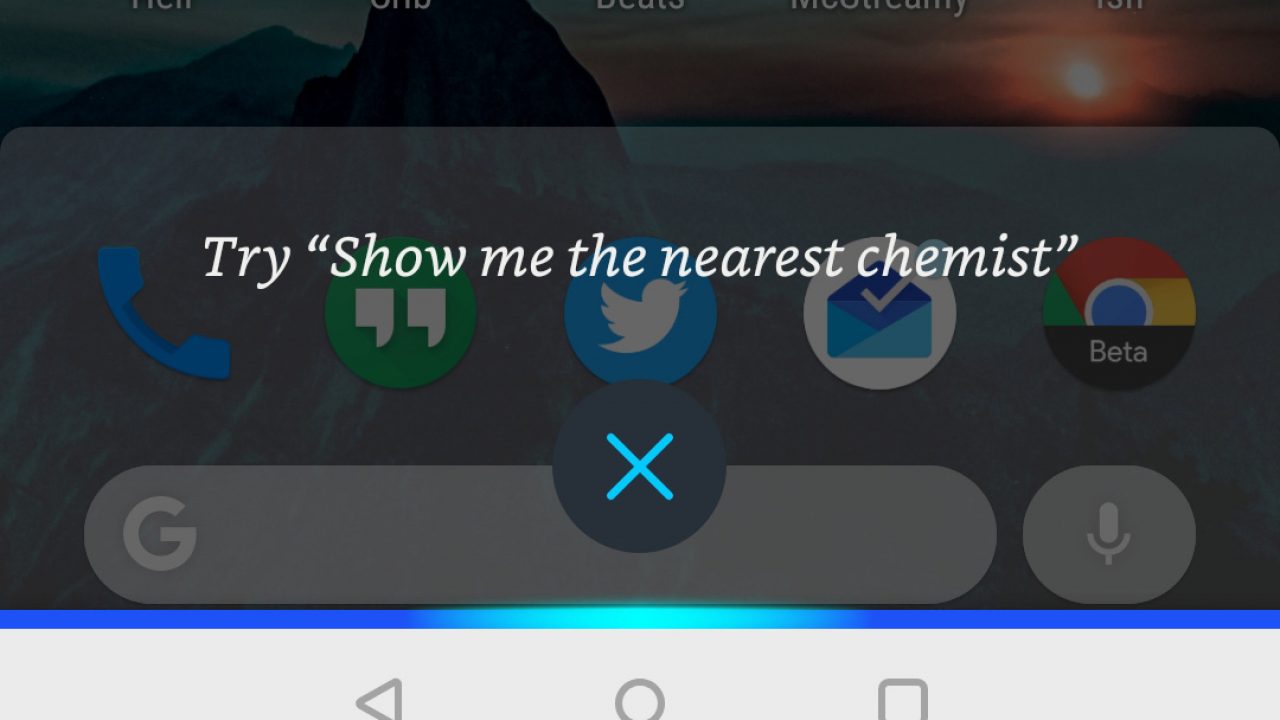Open the Inbox email app
Screen dimensions: 1280x720
coord(879,314)
